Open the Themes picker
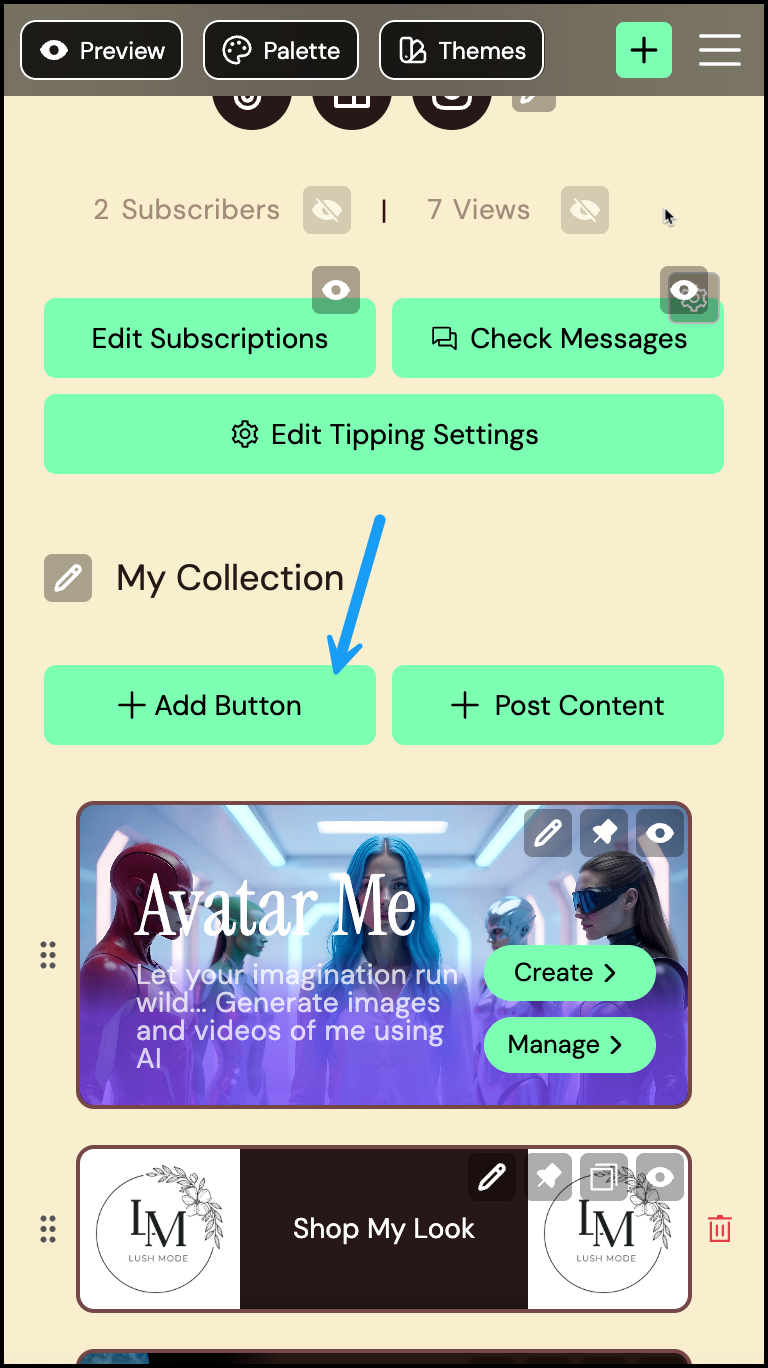 pos(461,50)
